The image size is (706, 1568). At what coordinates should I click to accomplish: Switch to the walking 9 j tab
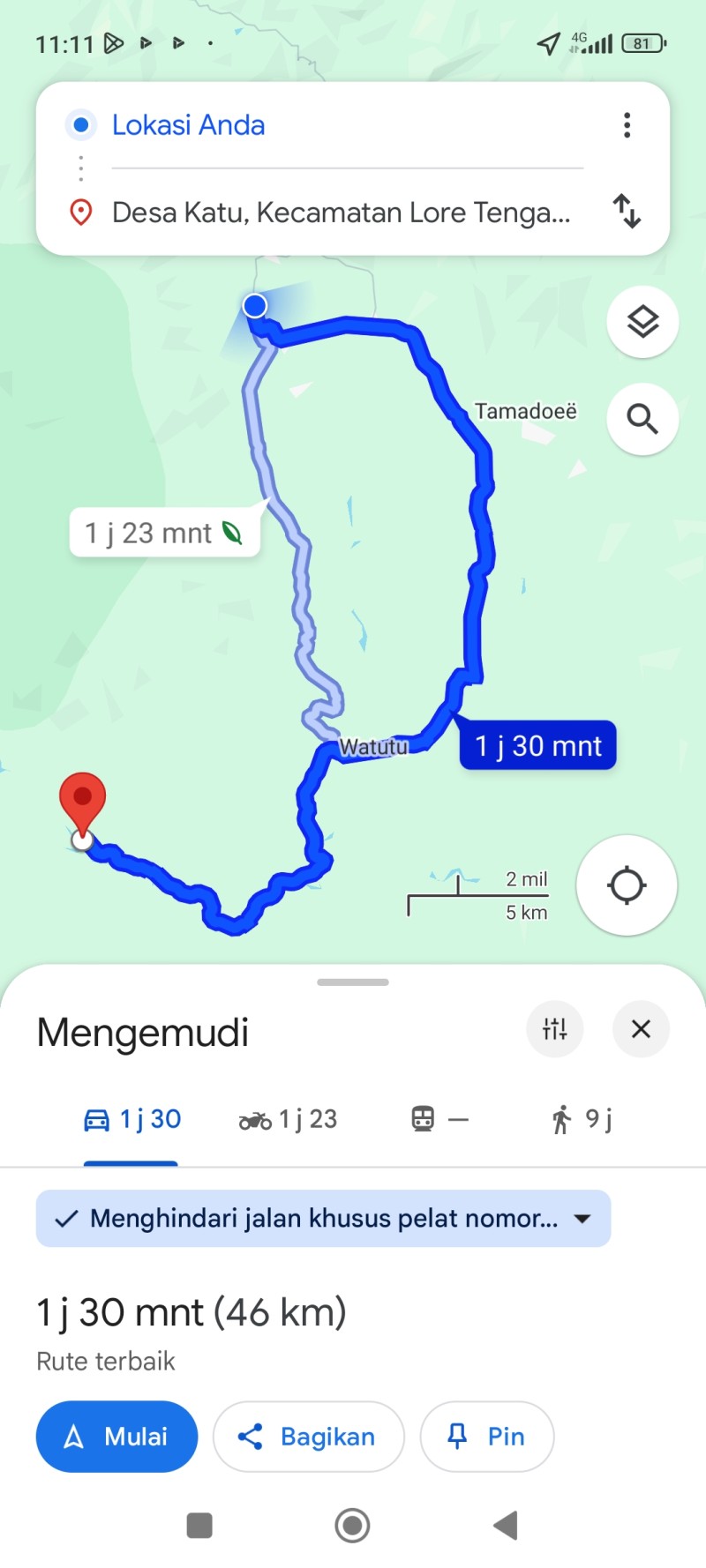click(581, 1119)
